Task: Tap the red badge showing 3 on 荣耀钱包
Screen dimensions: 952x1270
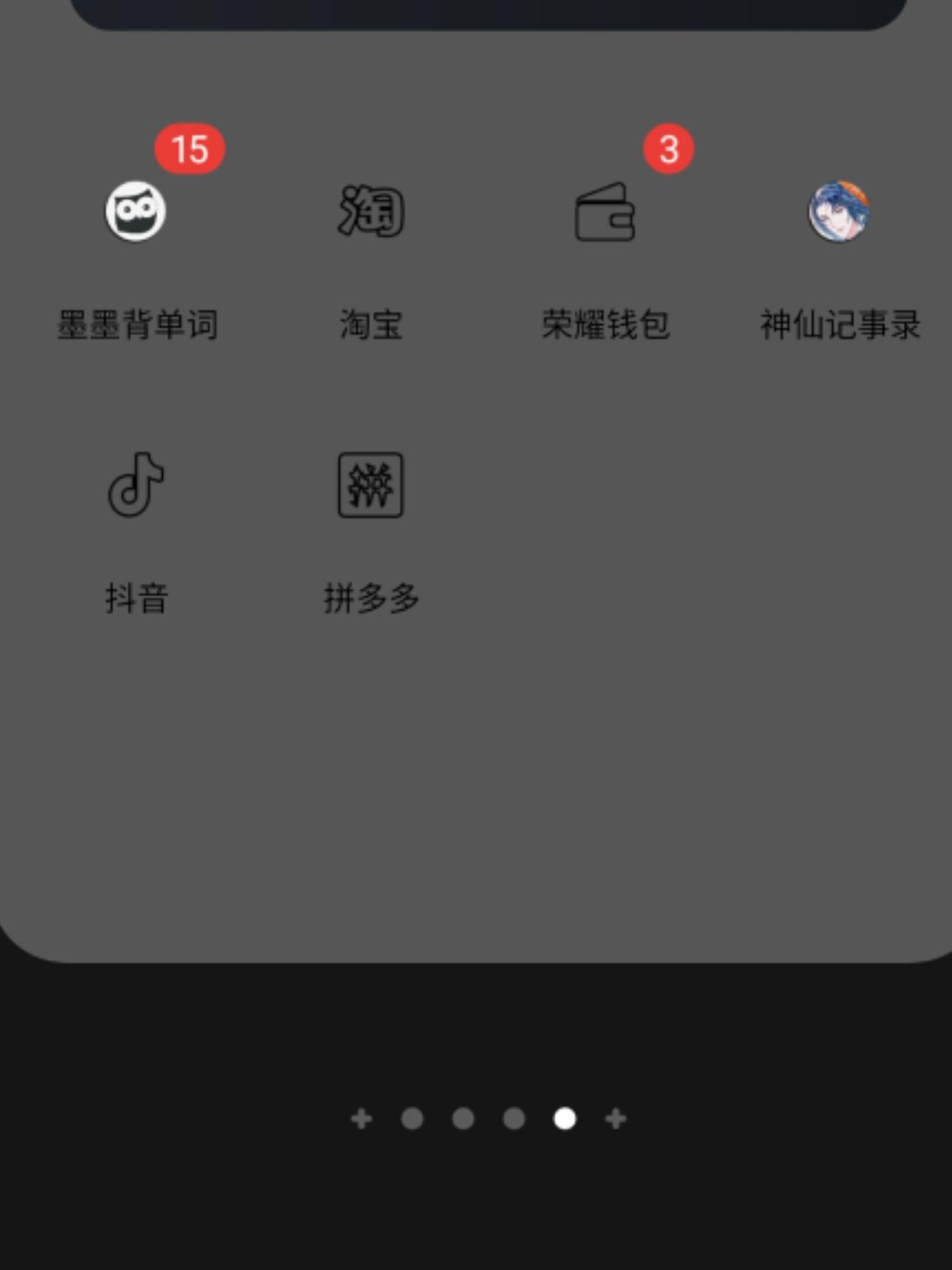Action: (x=667, y=148)
